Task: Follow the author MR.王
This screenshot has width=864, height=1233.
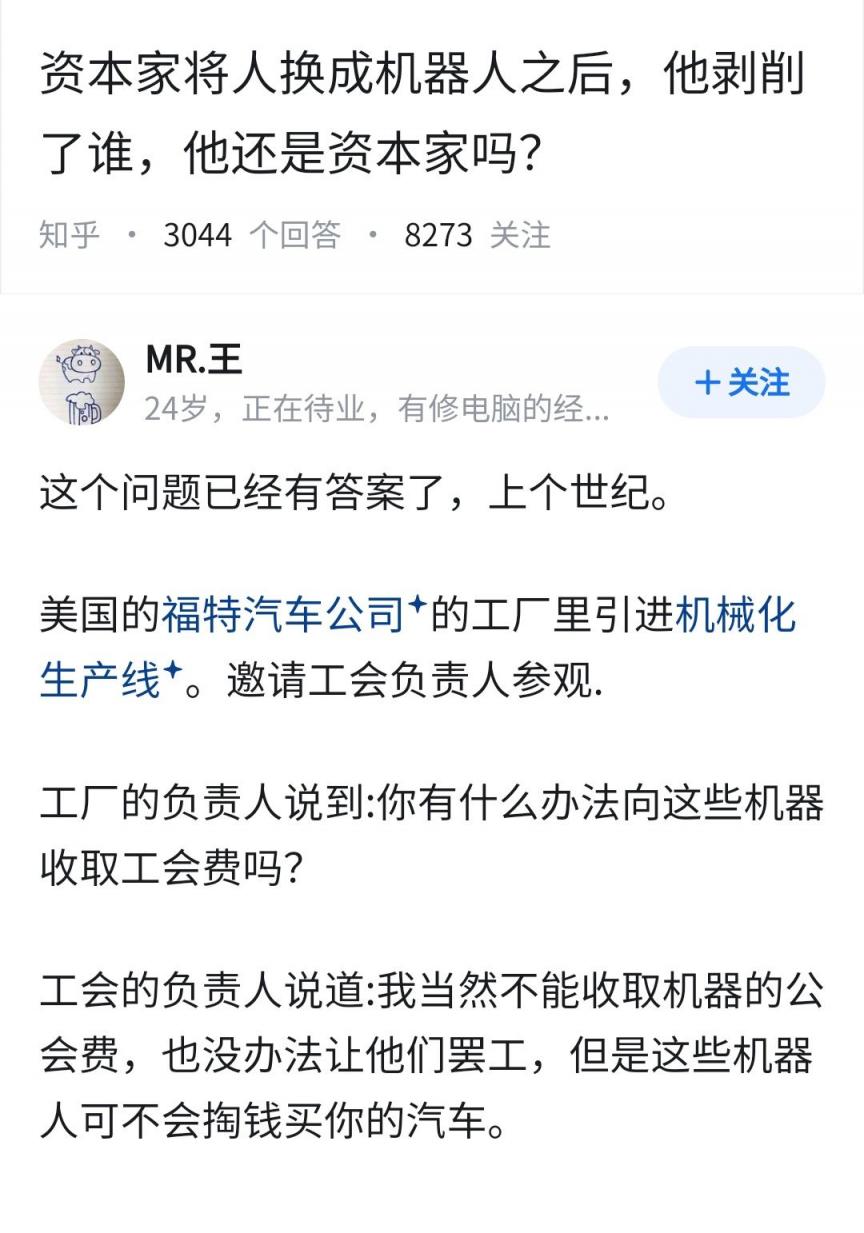Action: coord(741,382)
